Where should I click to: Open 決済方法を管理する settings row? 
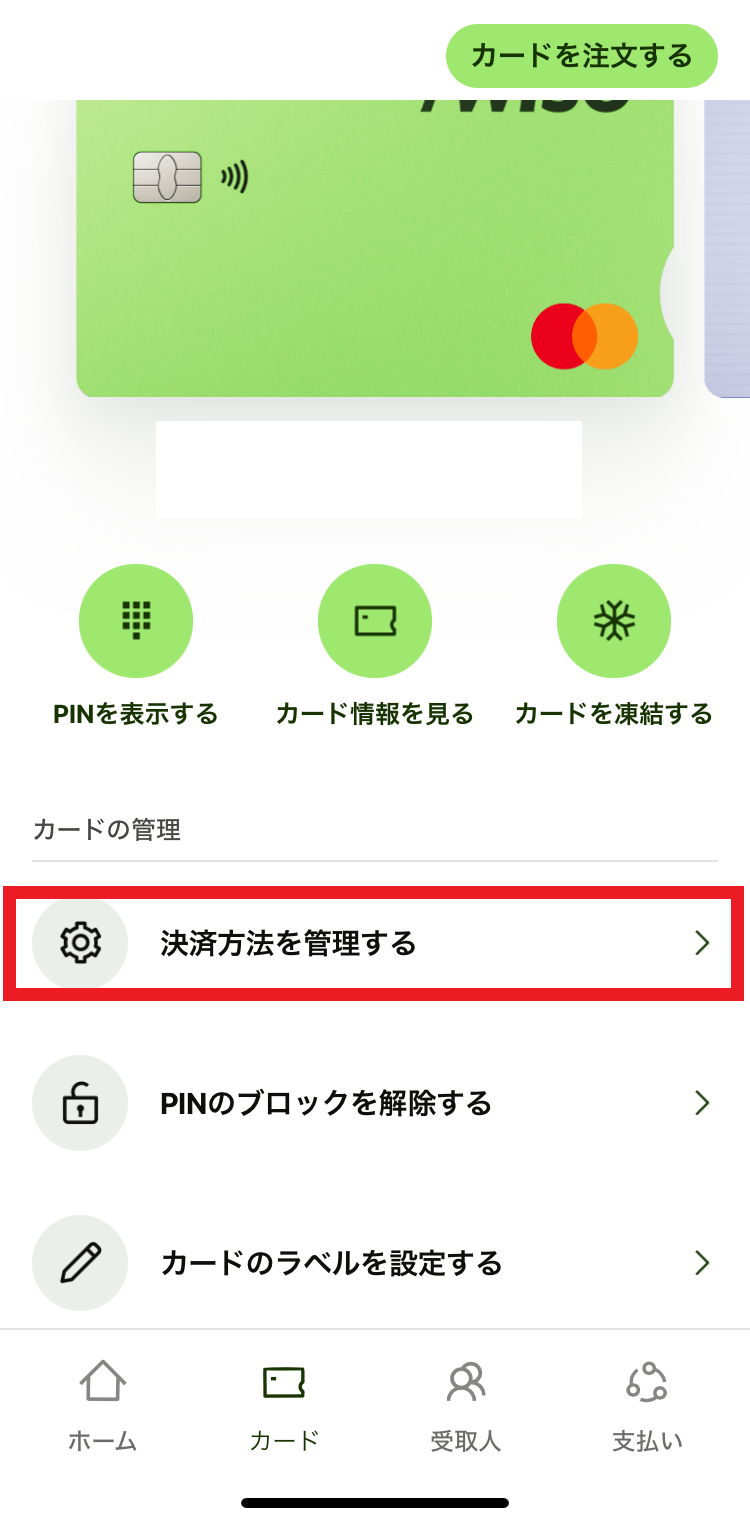pos(374,943)
